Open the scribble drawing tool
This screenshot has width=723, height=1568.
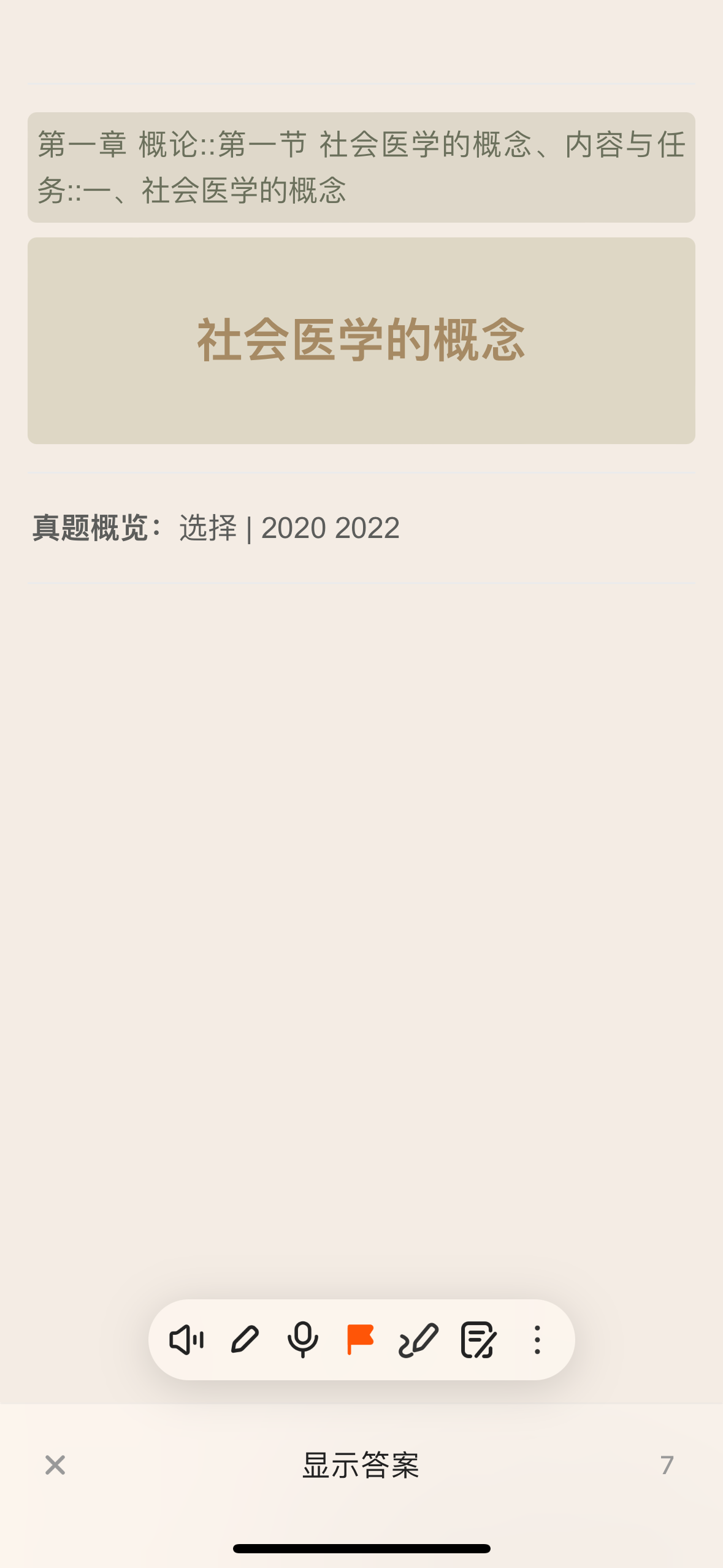click(419, 1339)
